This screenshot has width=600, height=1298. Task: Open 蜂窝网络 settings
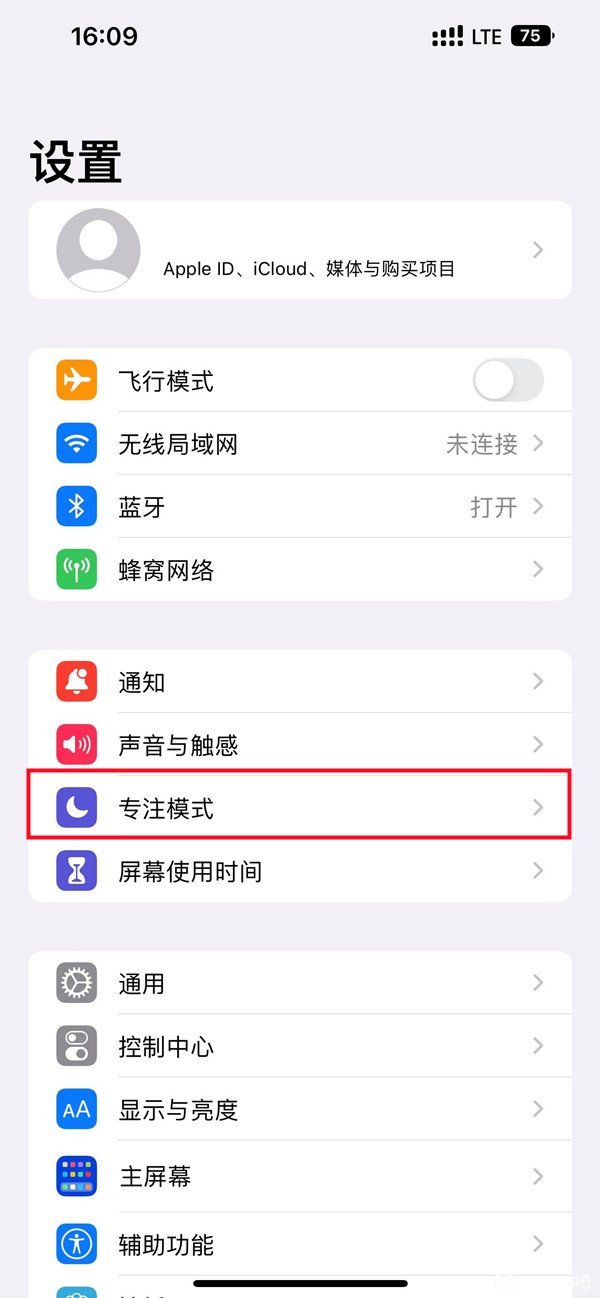(300, 570)
